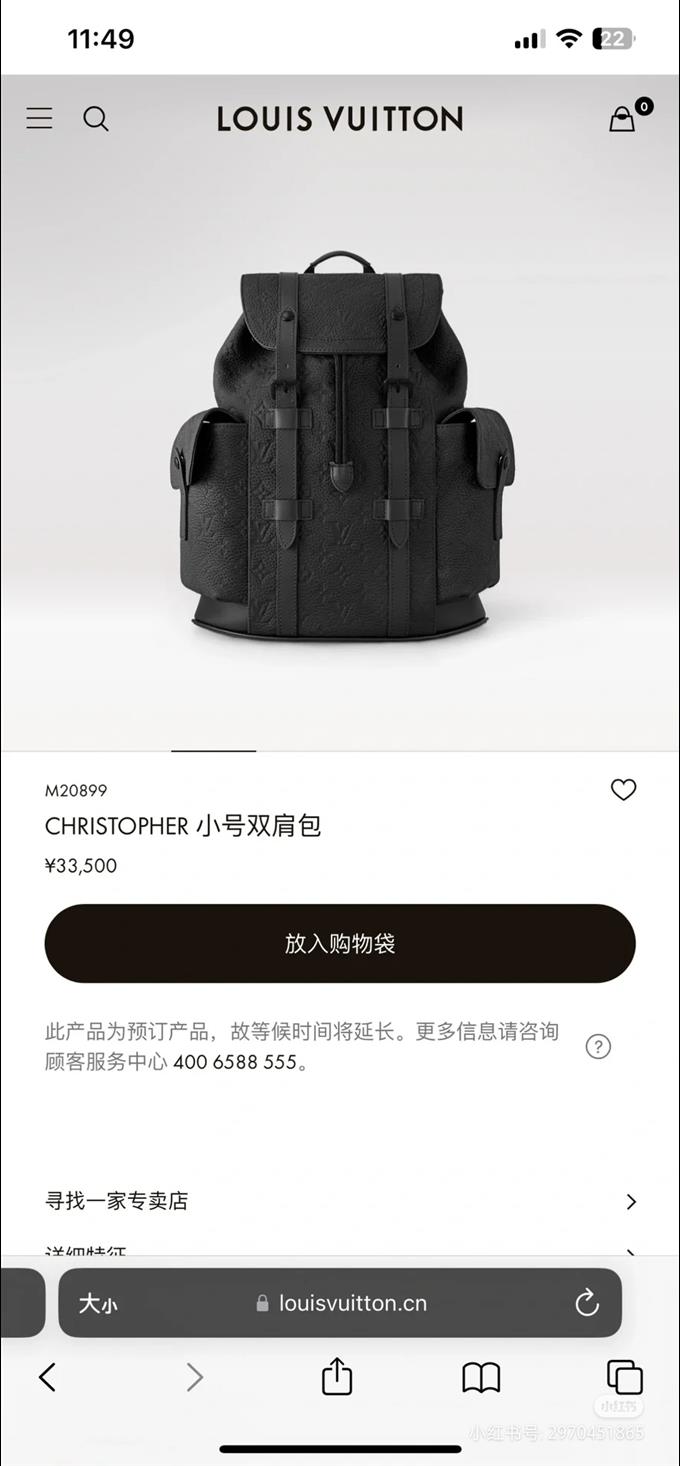Open the 大小 page settings button
This screenshot has height=1466, width=680.
(x=98, y=1304)
